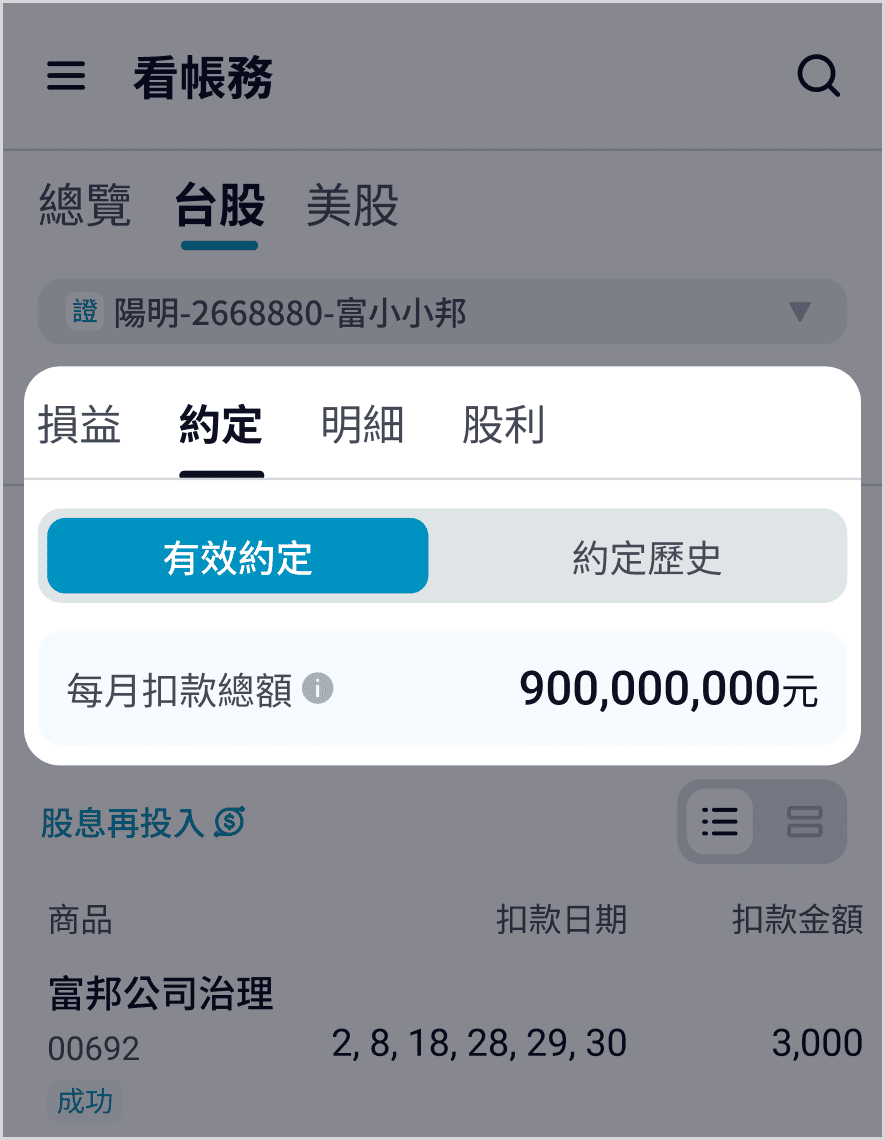885x1140 pixels.
Task: Choose the card view layout icon
Action: [804, 822]
